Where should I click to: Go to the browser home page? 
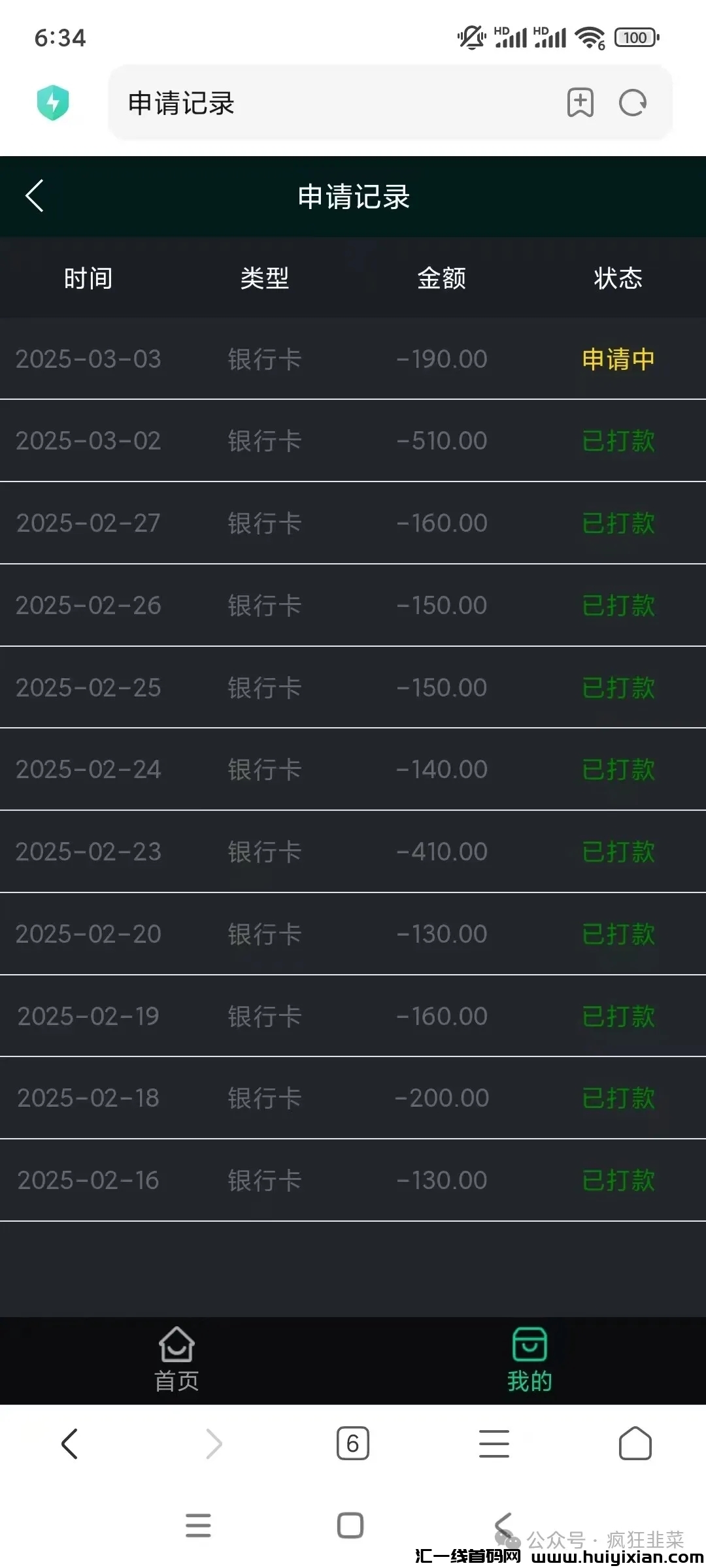(x=635, y=1444)
